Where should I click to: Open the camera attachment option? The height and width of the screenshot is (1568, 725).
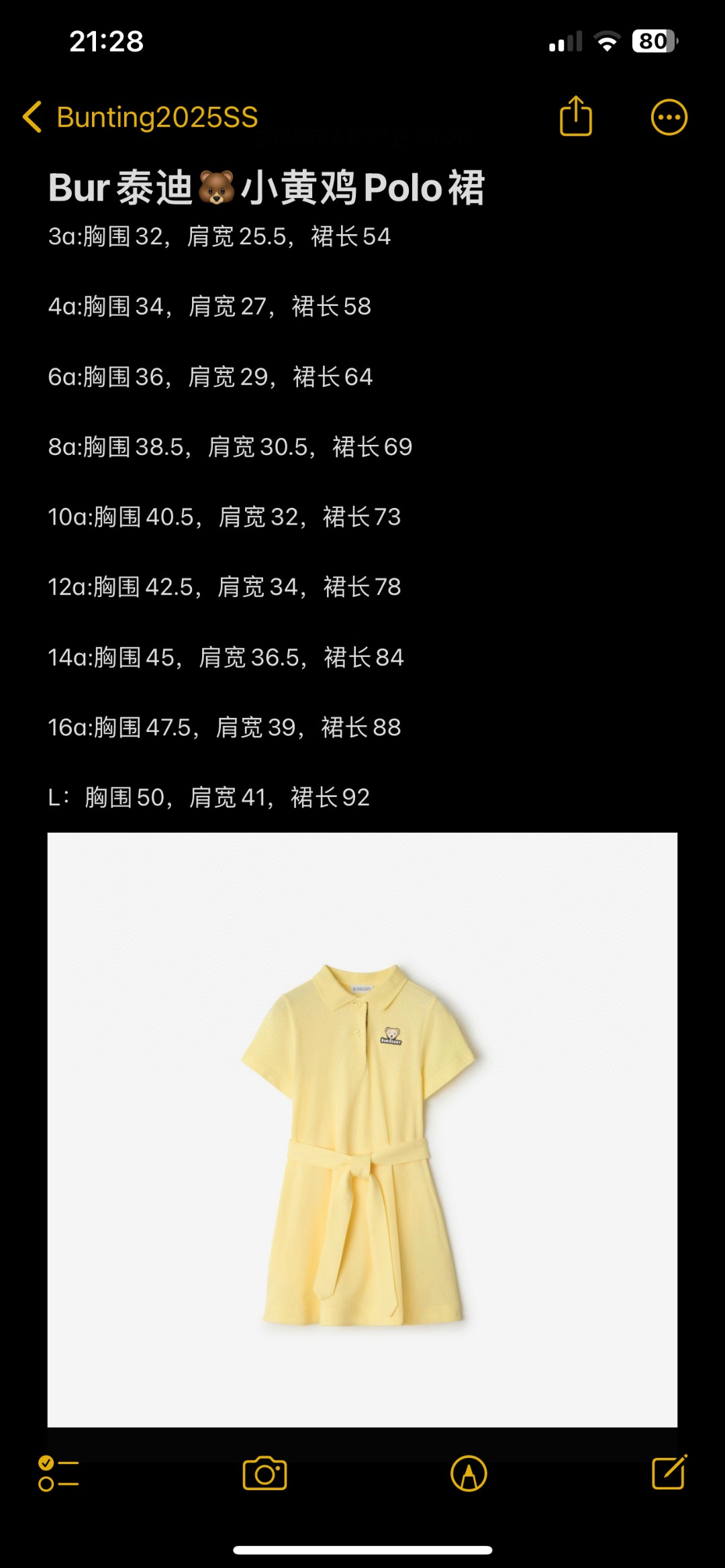264,1473
